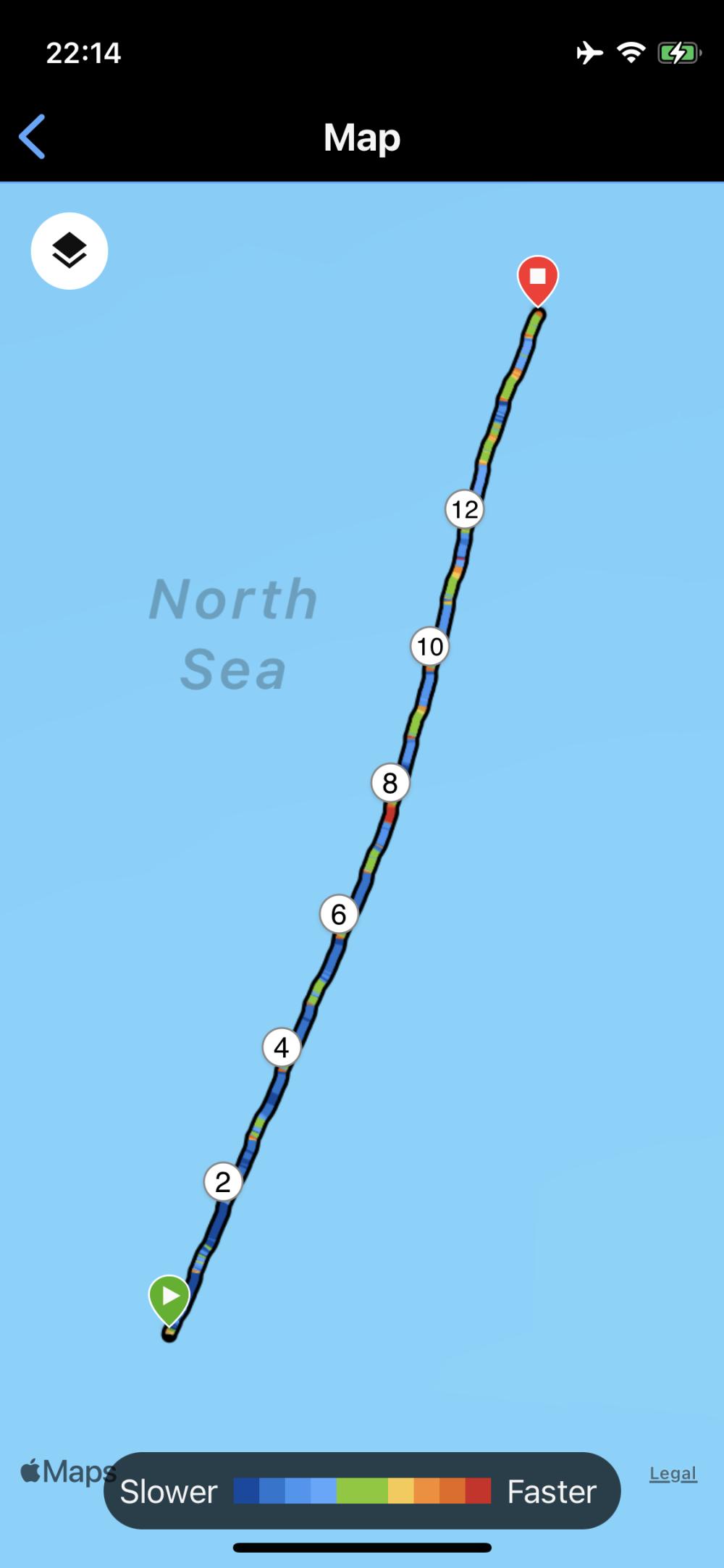Open the Legal link
Image resolution: width=724 pixels, height=1568 pixels.
pos(673,1474)
